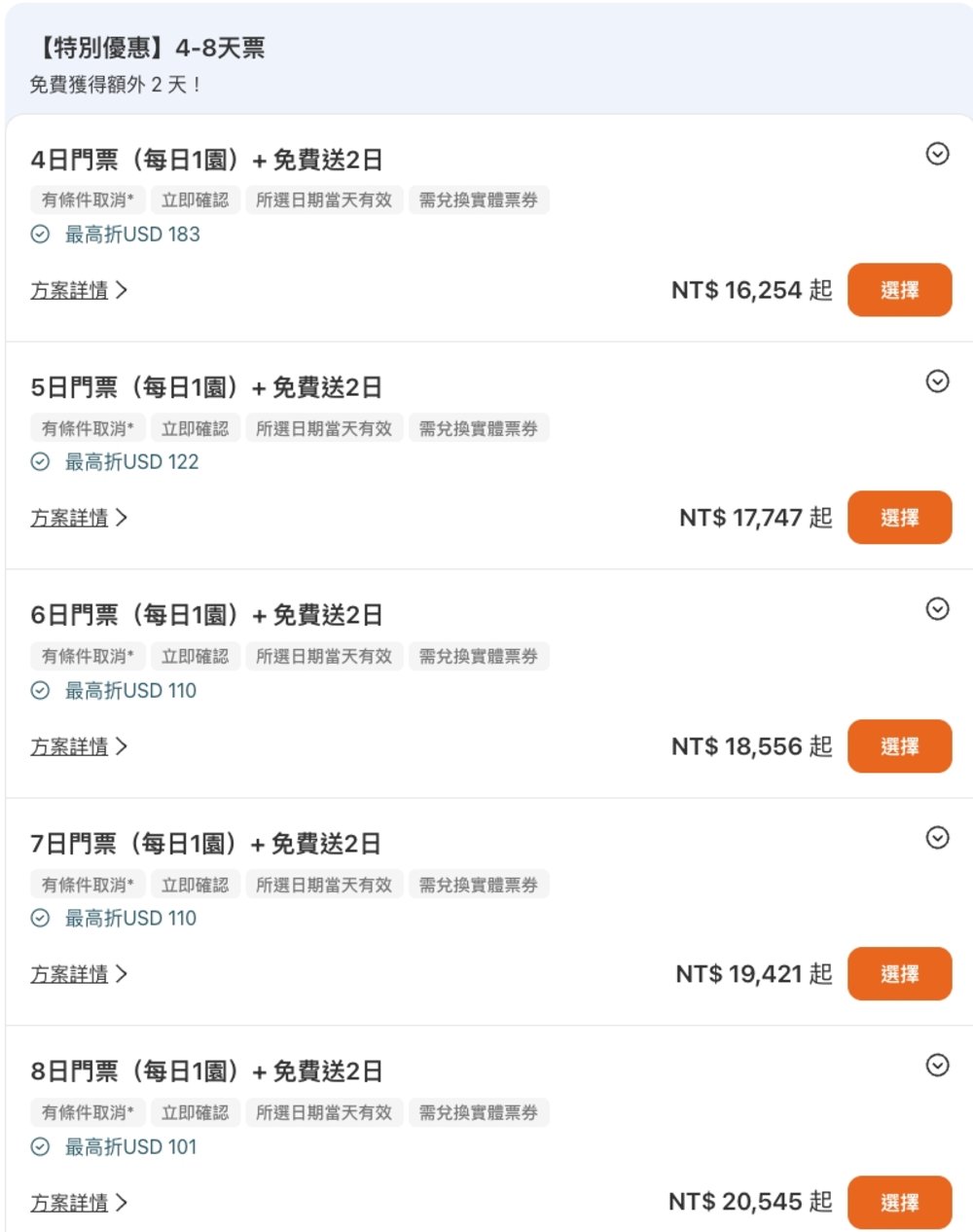Viewport: 973px width, 1232px height.
Task: Click 選擇 on the 6日門票 row
Action: click(x=900, y=745)
